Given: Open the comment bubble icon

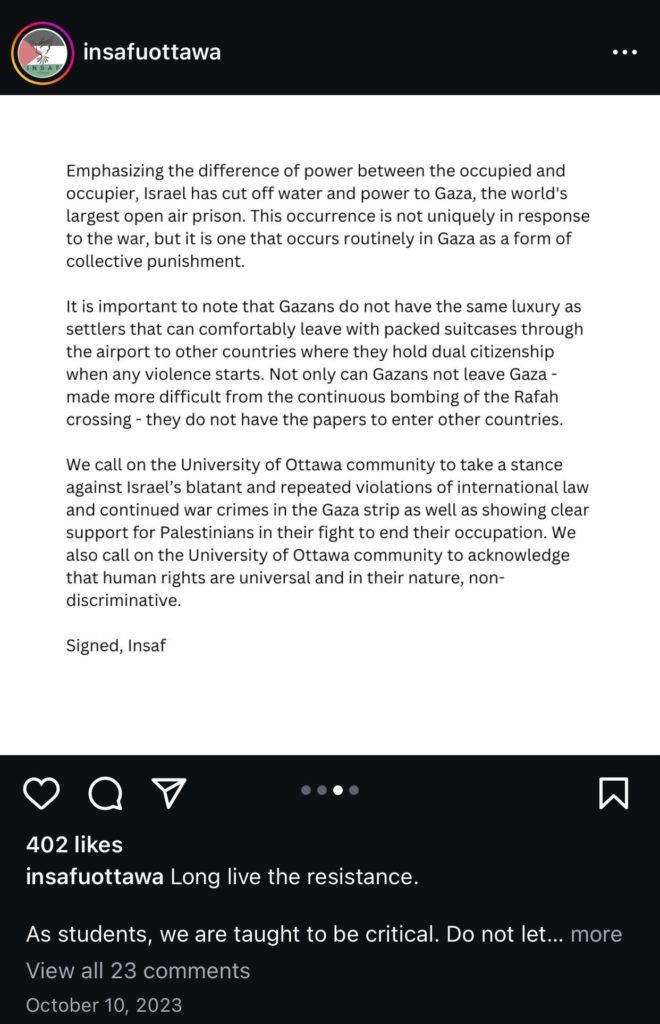Looking at the screenshot, I should (105, 793).
